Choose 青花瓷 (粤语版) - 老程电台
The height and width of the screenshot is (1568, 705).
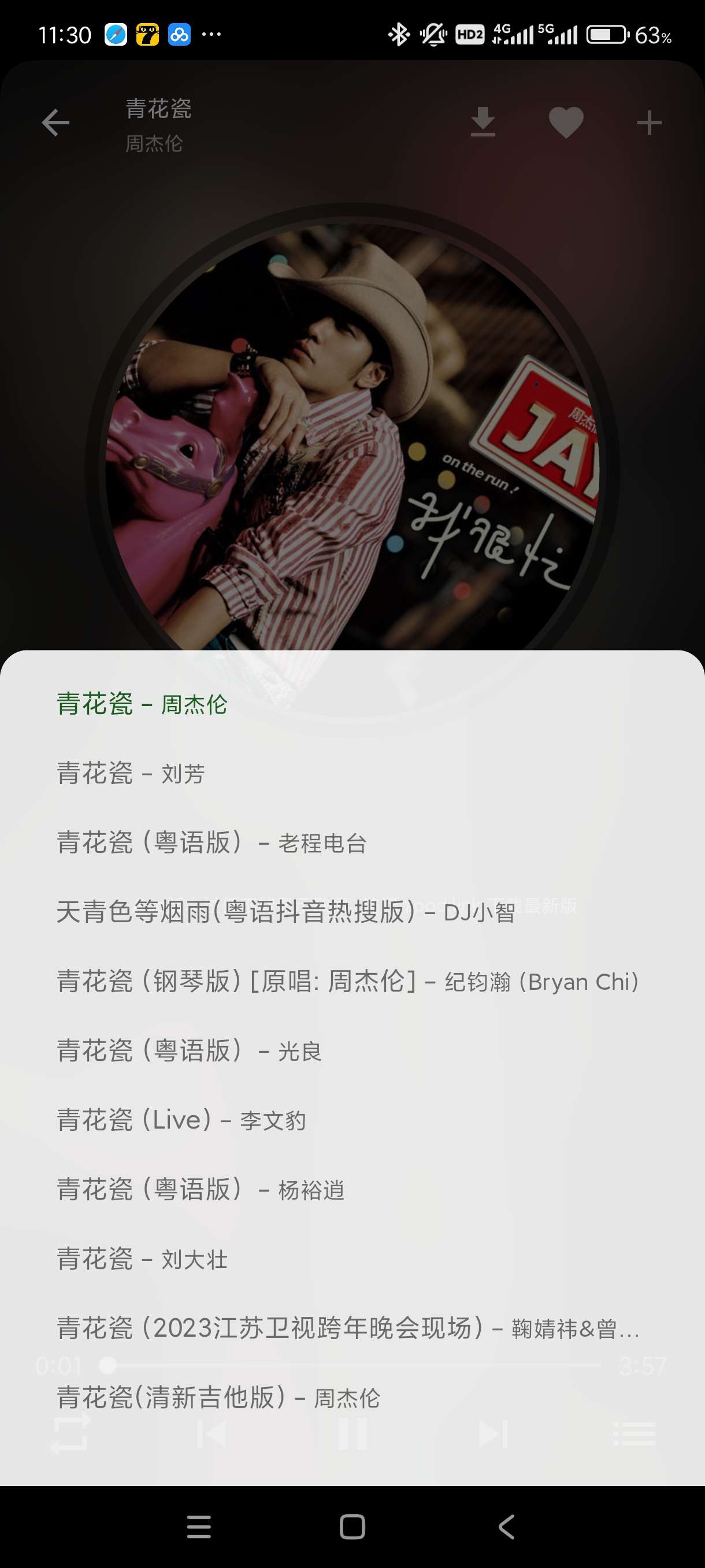point(211,843)
